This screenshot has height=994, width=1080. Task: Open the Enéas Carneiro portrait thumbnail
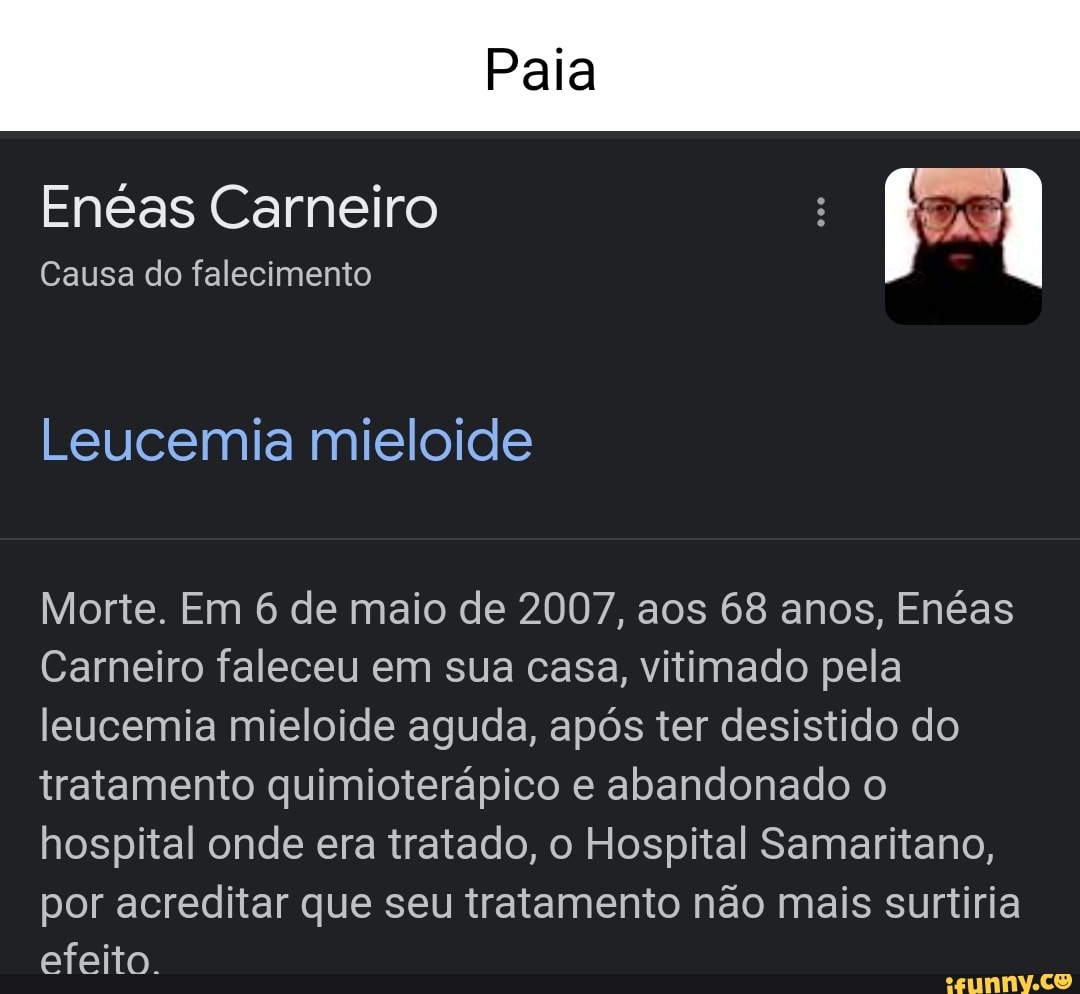coord(963,246)
